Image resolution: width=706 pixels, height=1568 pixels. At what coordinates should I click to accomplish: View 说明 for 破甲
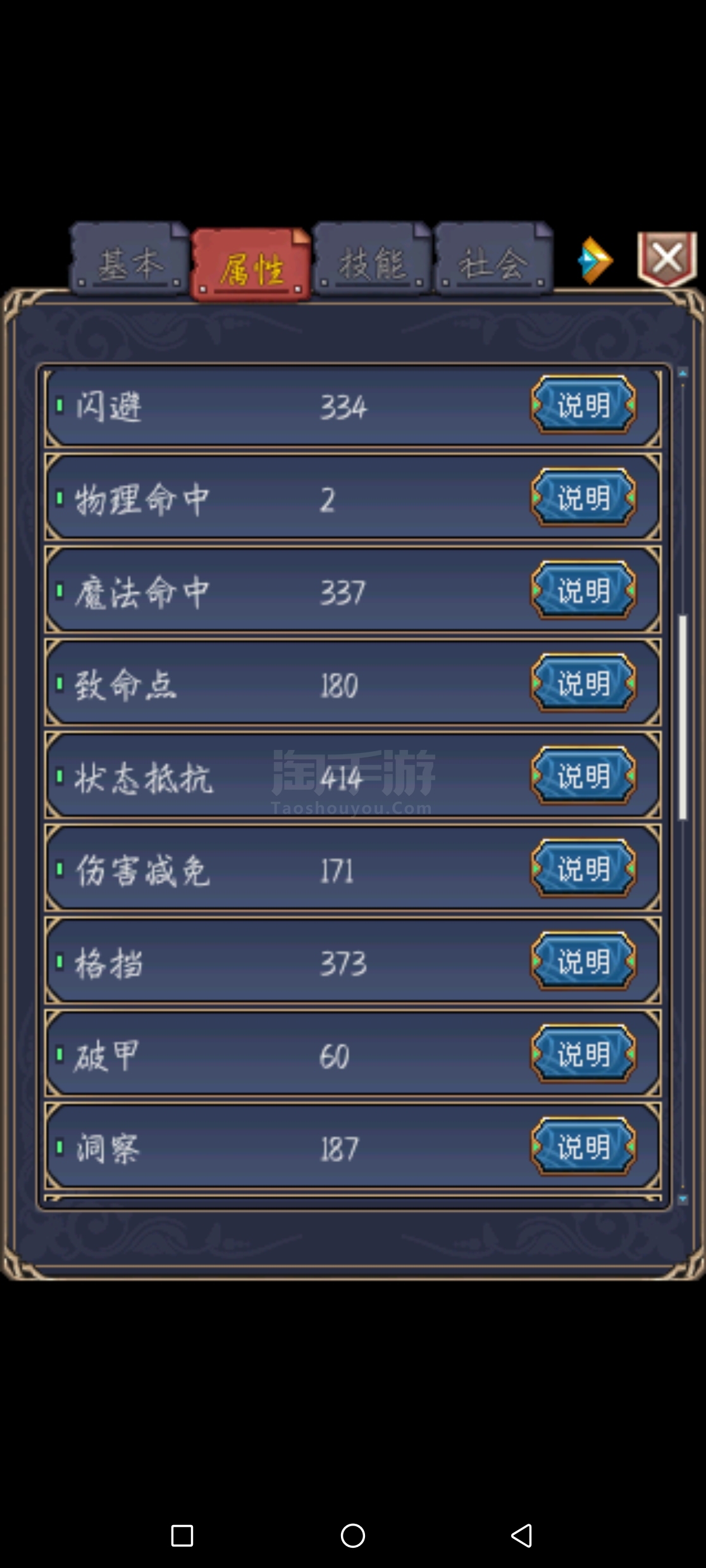(583, 1054)
